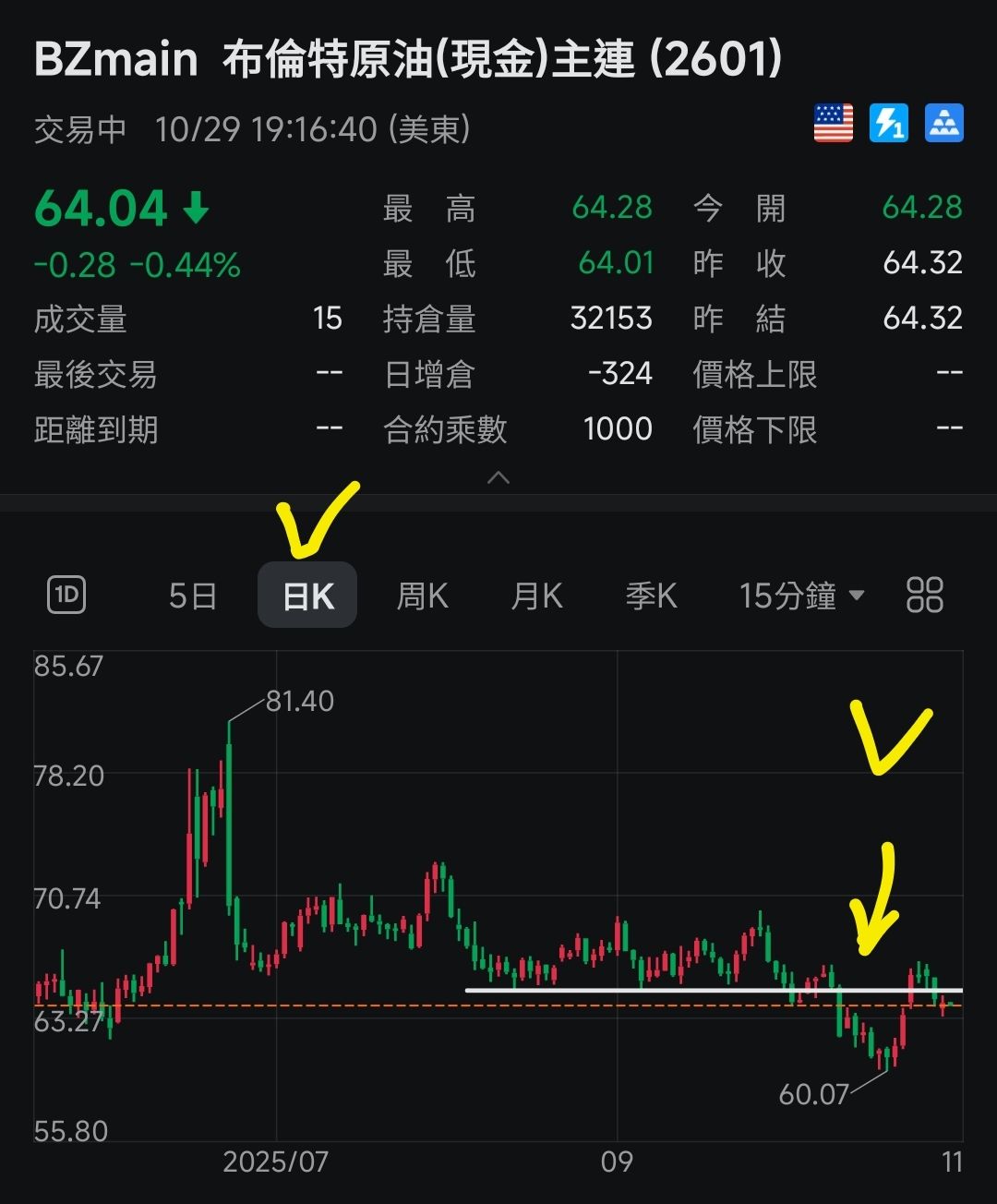This screenshot has width=997, height=1204.
Task: Switch to 日K daily candlestick chart
Action: (307, 596)
